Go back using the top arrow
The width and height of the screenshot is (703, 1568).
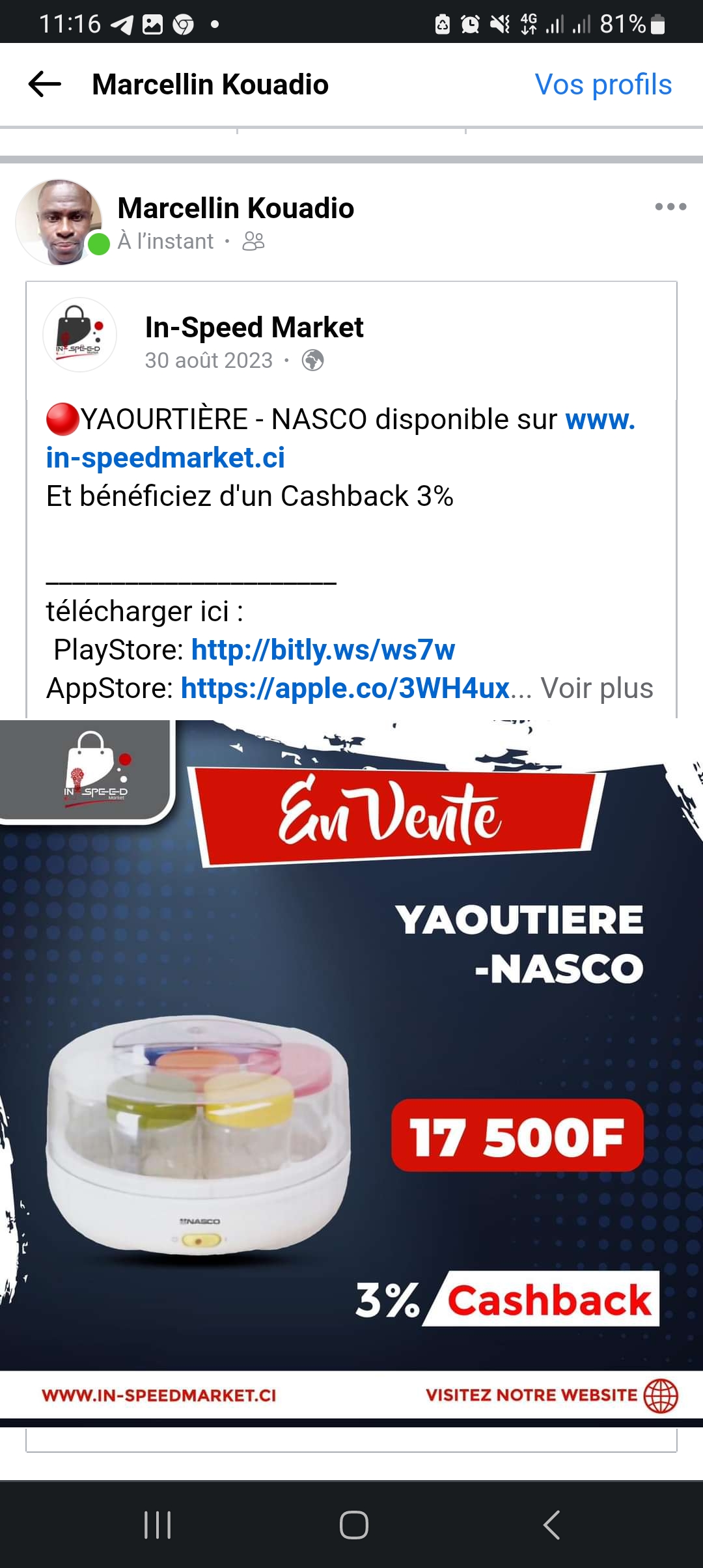(45, 85)
